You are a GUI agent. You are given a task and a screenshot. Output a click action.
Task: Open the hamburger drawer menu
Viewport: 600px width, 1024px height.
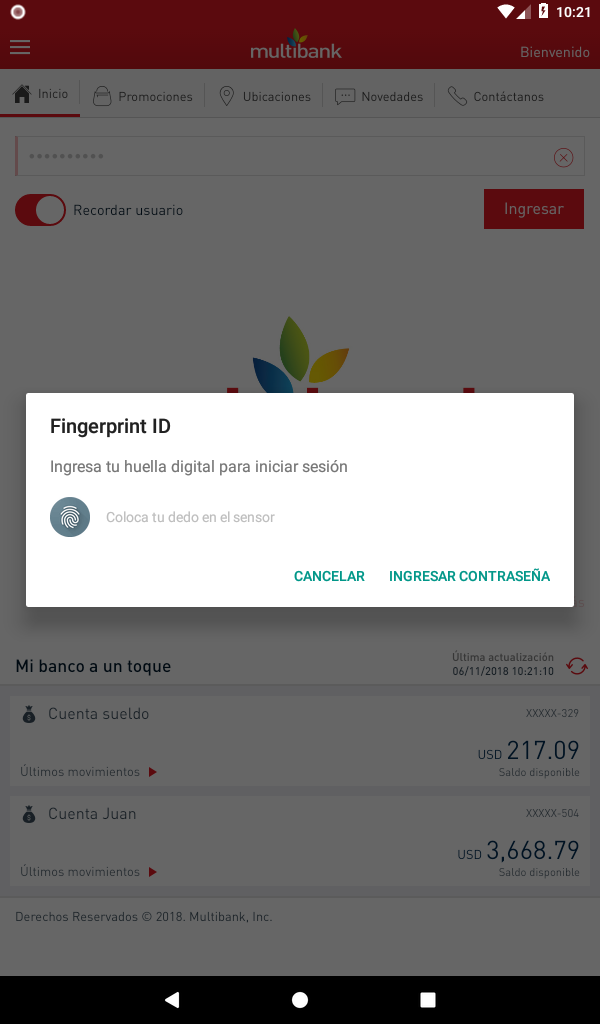[x=20, y=47]
